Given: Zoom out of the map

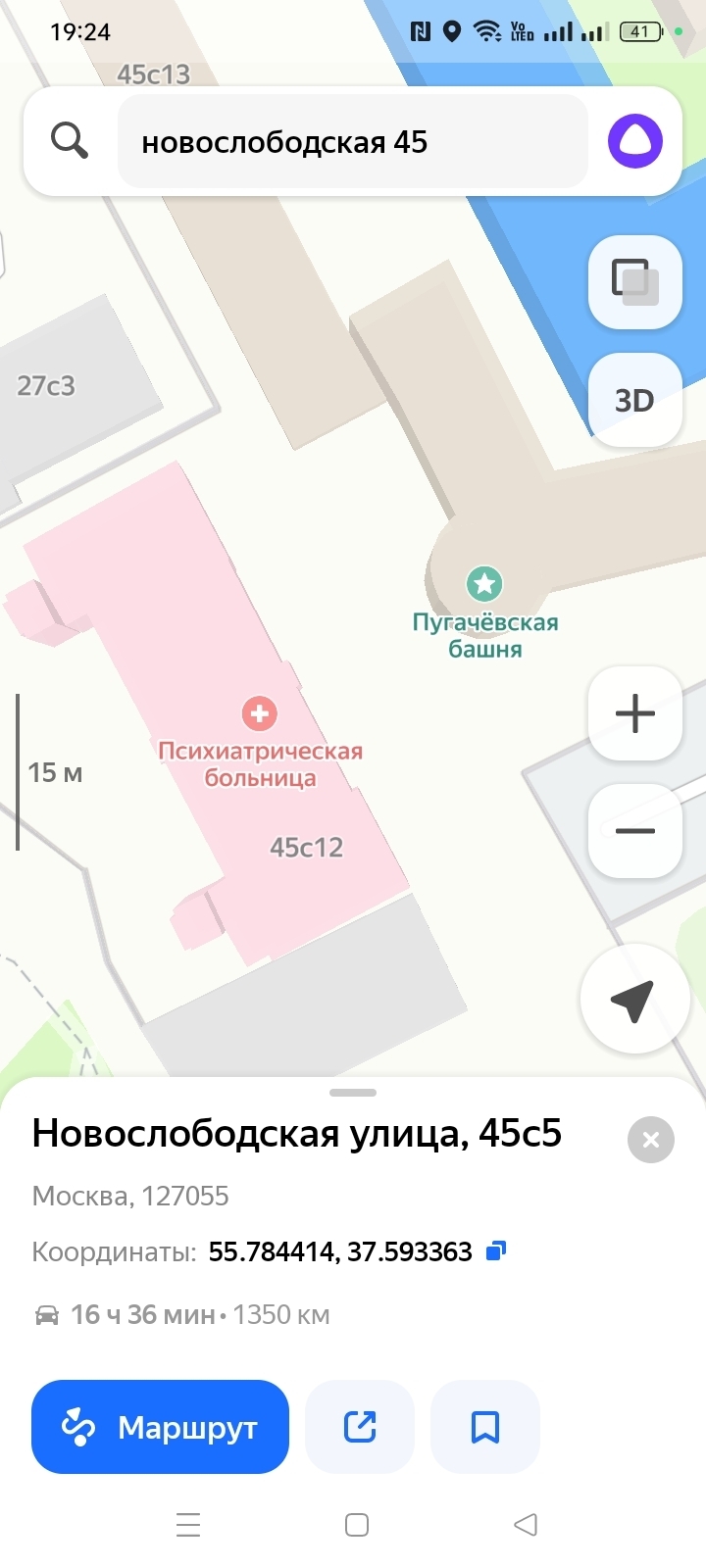Looking at the screenshot, I should pyautogui.click(x=634, y=831).
